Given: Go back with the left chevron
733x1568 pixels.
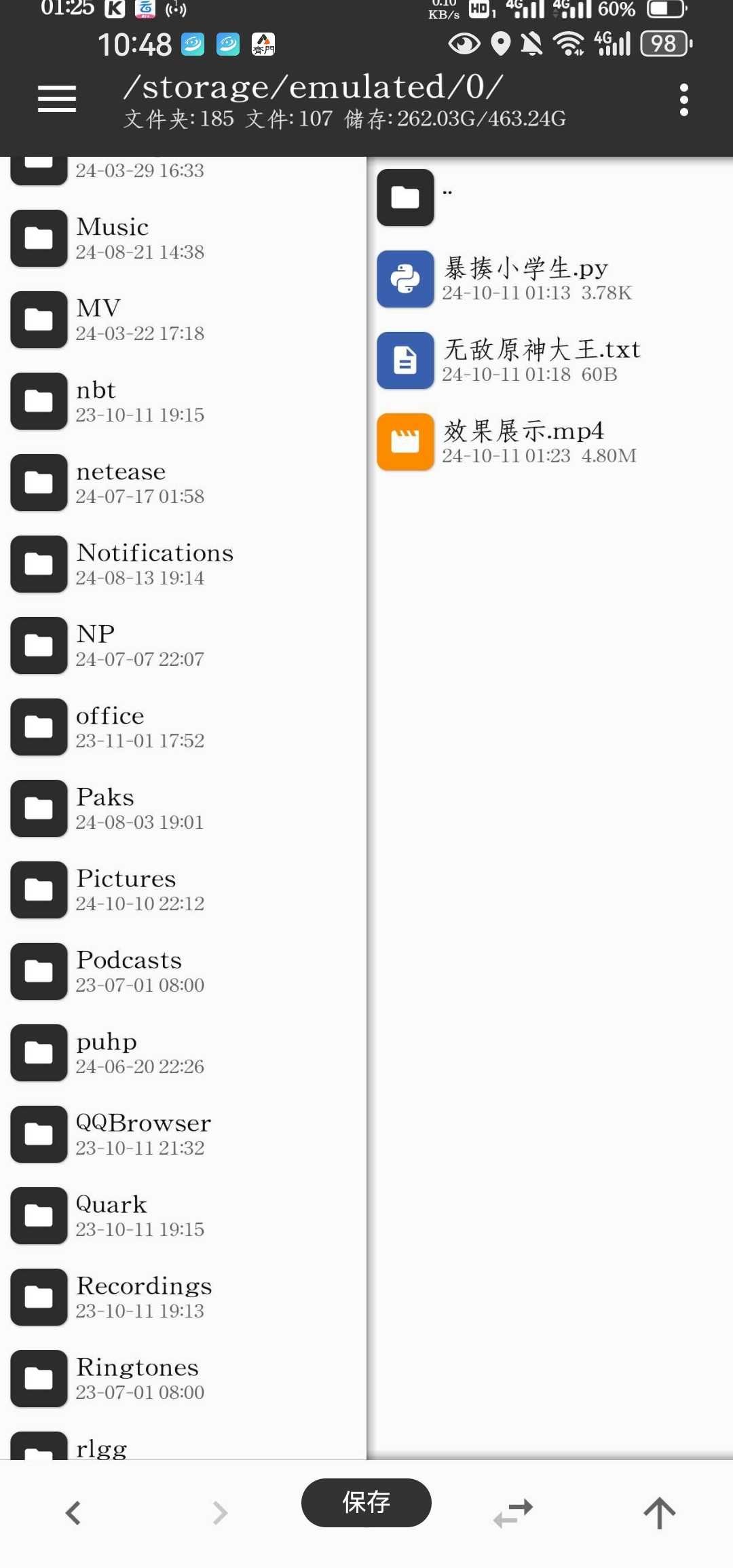Looking at the screenshot, I should pos(73,1513).
